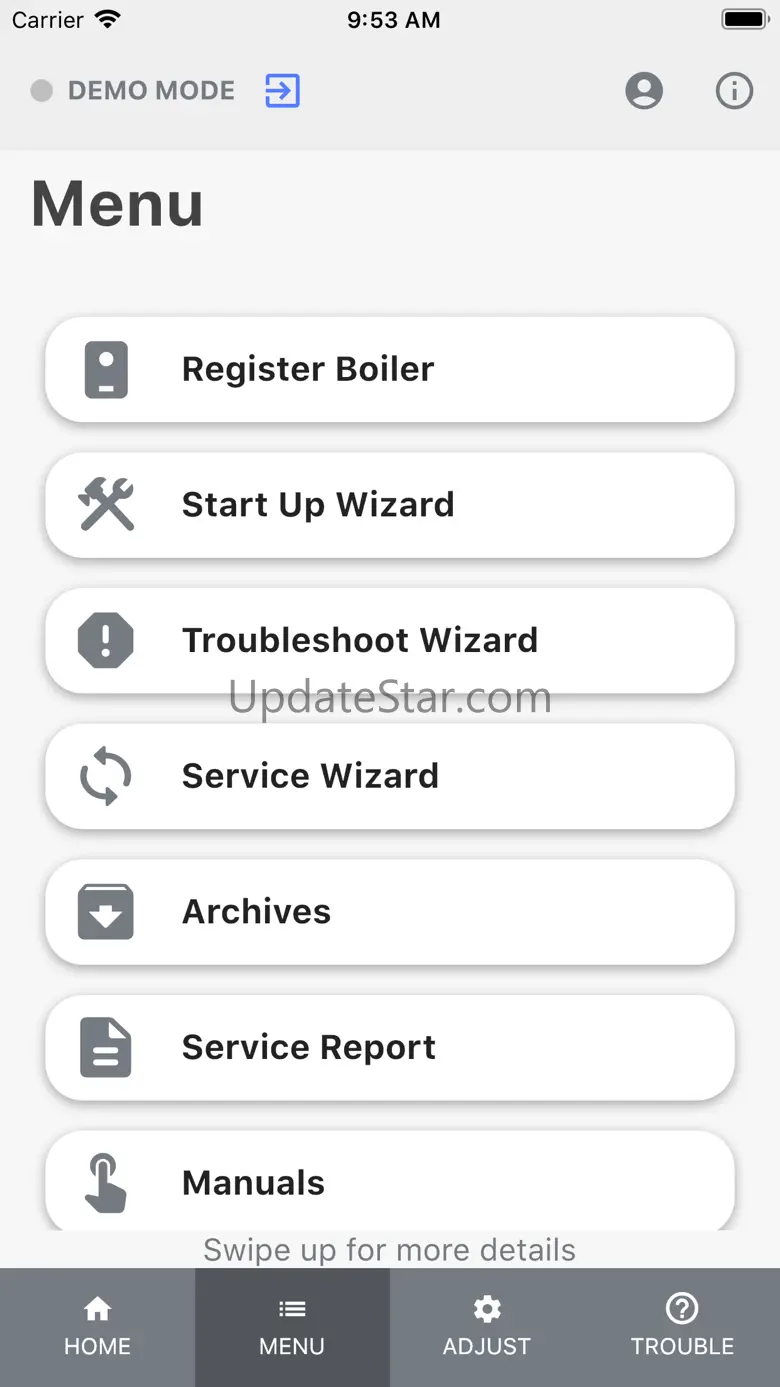This screenshot has width=780, height=1387.
Task: Start the Service Wizard
Action: 390,776
